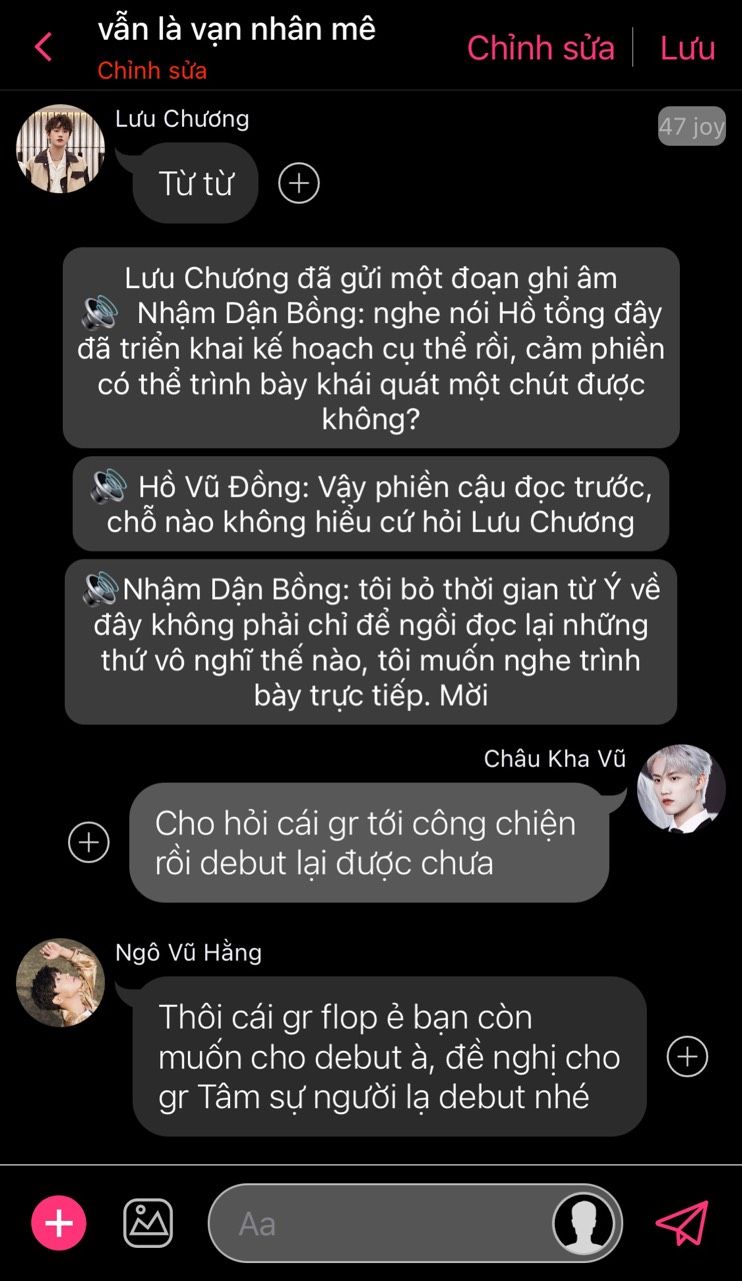Go back with the pink arrow

coord(43,47)
